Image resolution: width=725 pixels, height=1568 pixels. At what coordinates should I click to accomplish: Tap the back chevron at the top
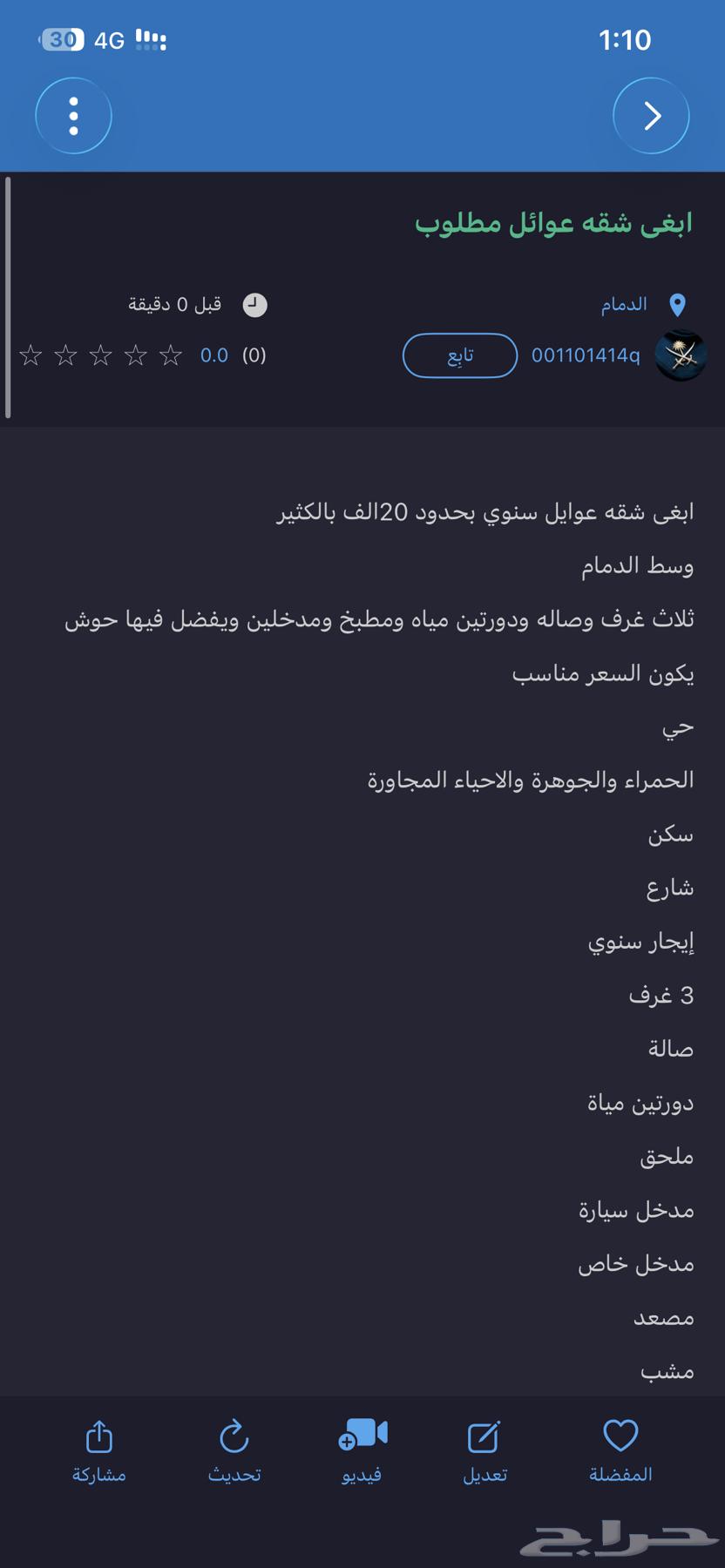pyautogui.click(x=652, y=115)
